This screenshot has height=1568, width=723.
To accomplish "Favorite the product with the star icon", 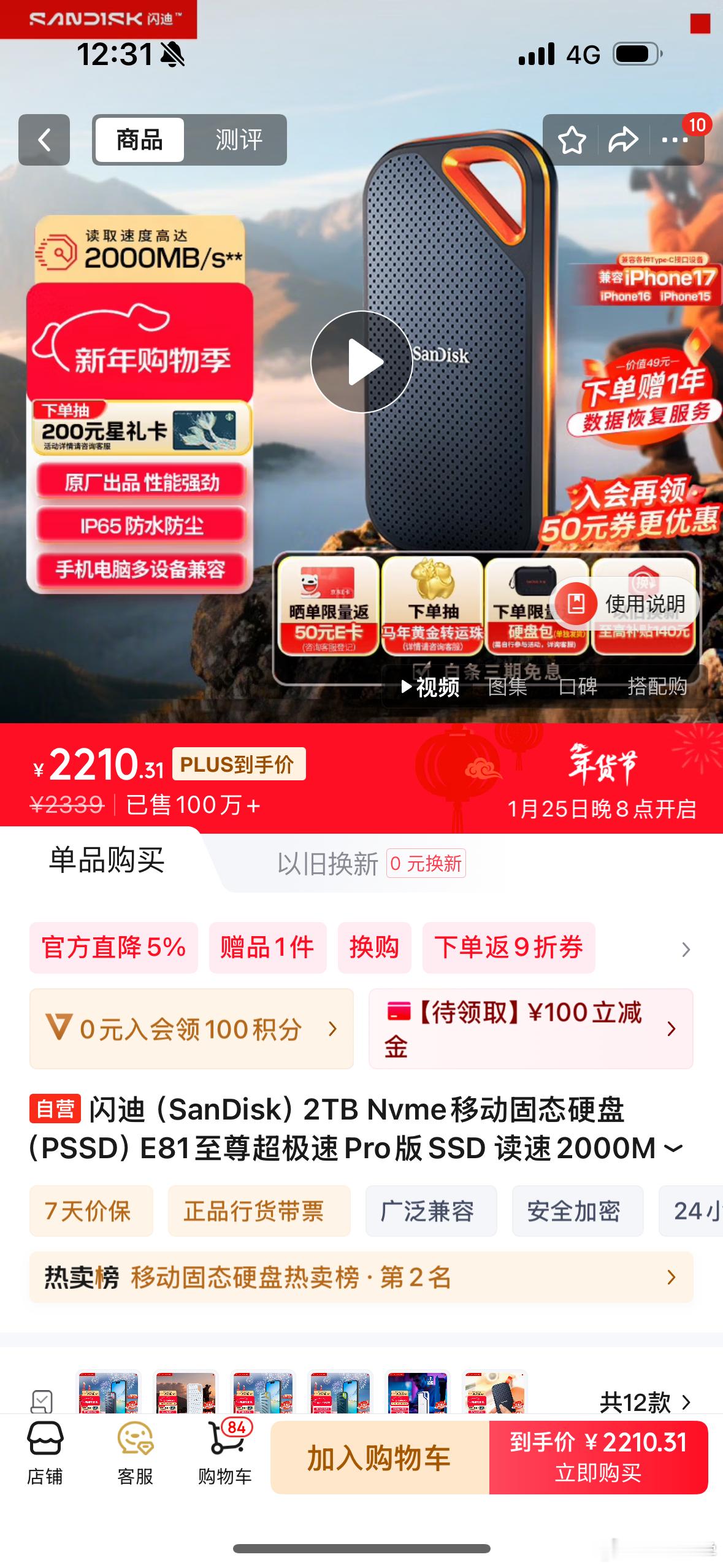I will [571, 140].
